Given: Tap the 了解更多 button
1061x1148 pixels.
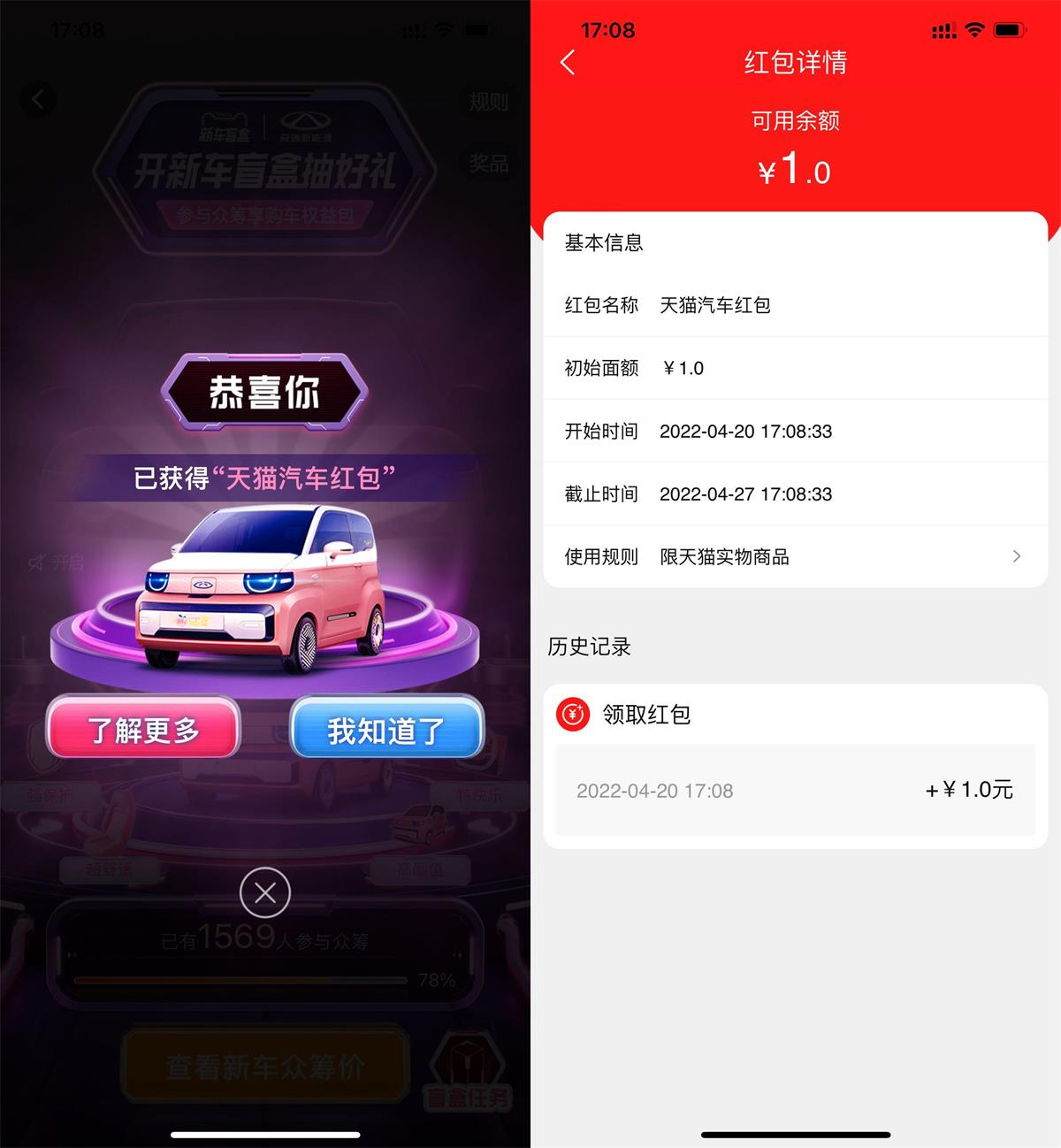Looking at the screenshot, I should [x=143, y=729].
